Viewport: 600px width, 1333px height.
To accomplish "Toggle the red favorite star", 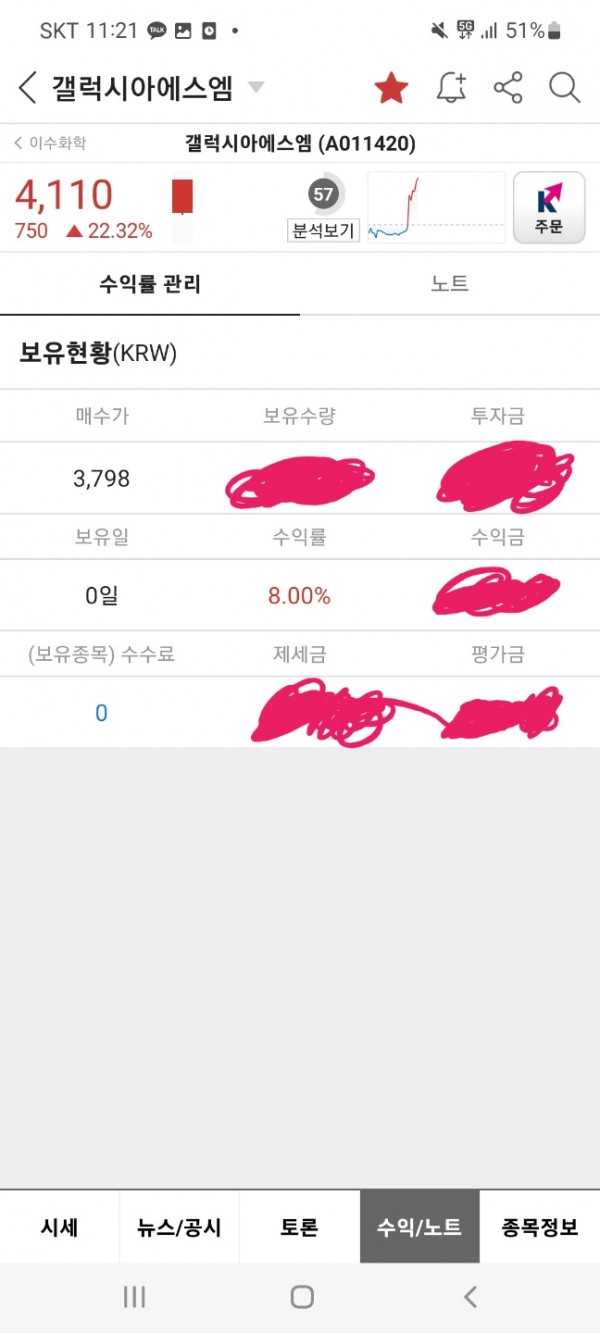I will pos(391,88).
